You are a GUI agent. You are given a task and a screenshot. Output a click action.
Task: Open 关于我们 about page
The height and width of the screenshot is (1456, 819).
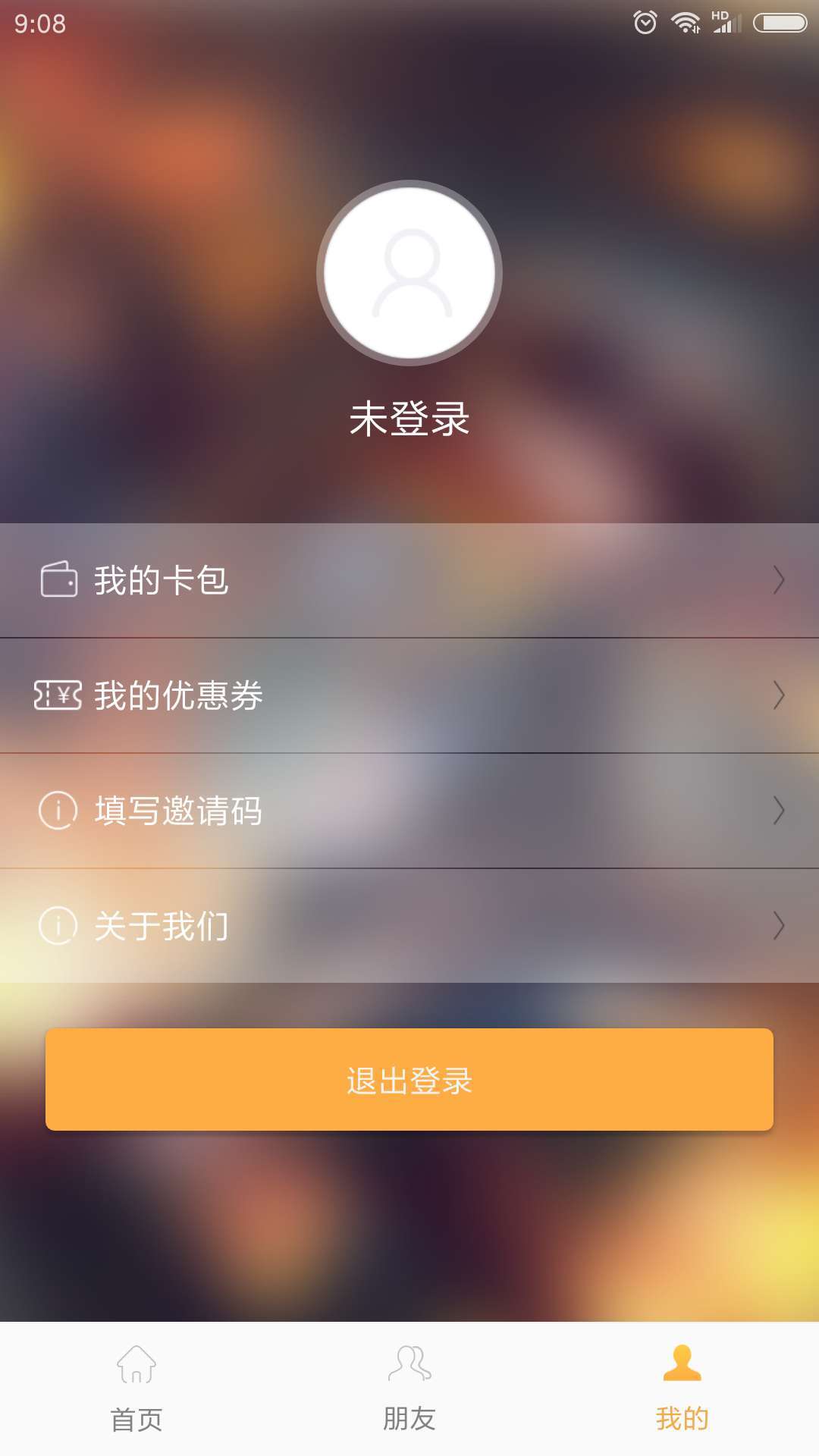point(409,926)
